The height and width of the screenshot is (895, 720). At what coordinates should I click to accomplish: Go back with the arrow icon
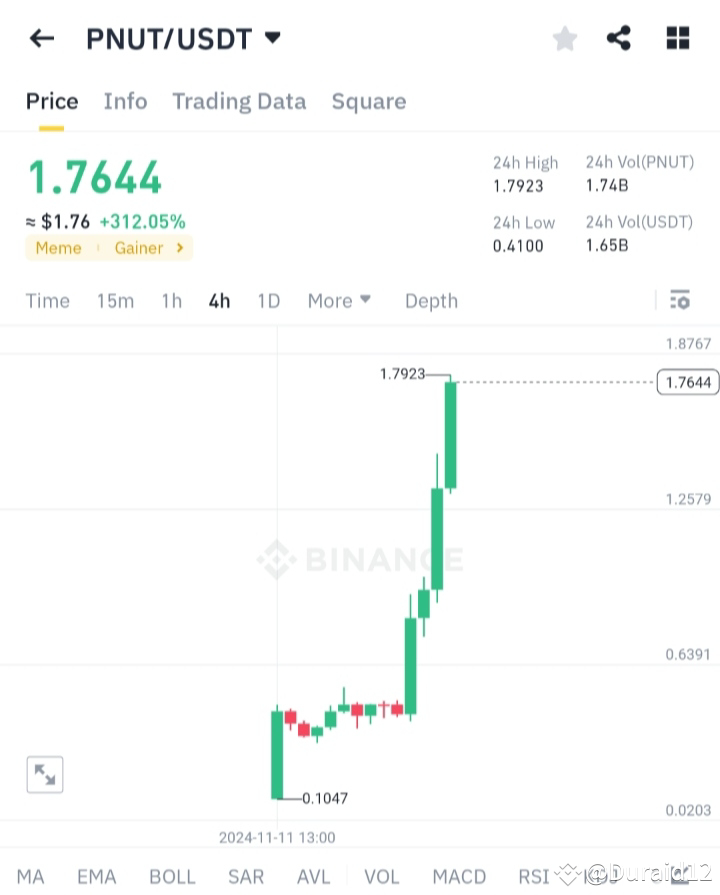pyautogui.click(x=40, y=38)
